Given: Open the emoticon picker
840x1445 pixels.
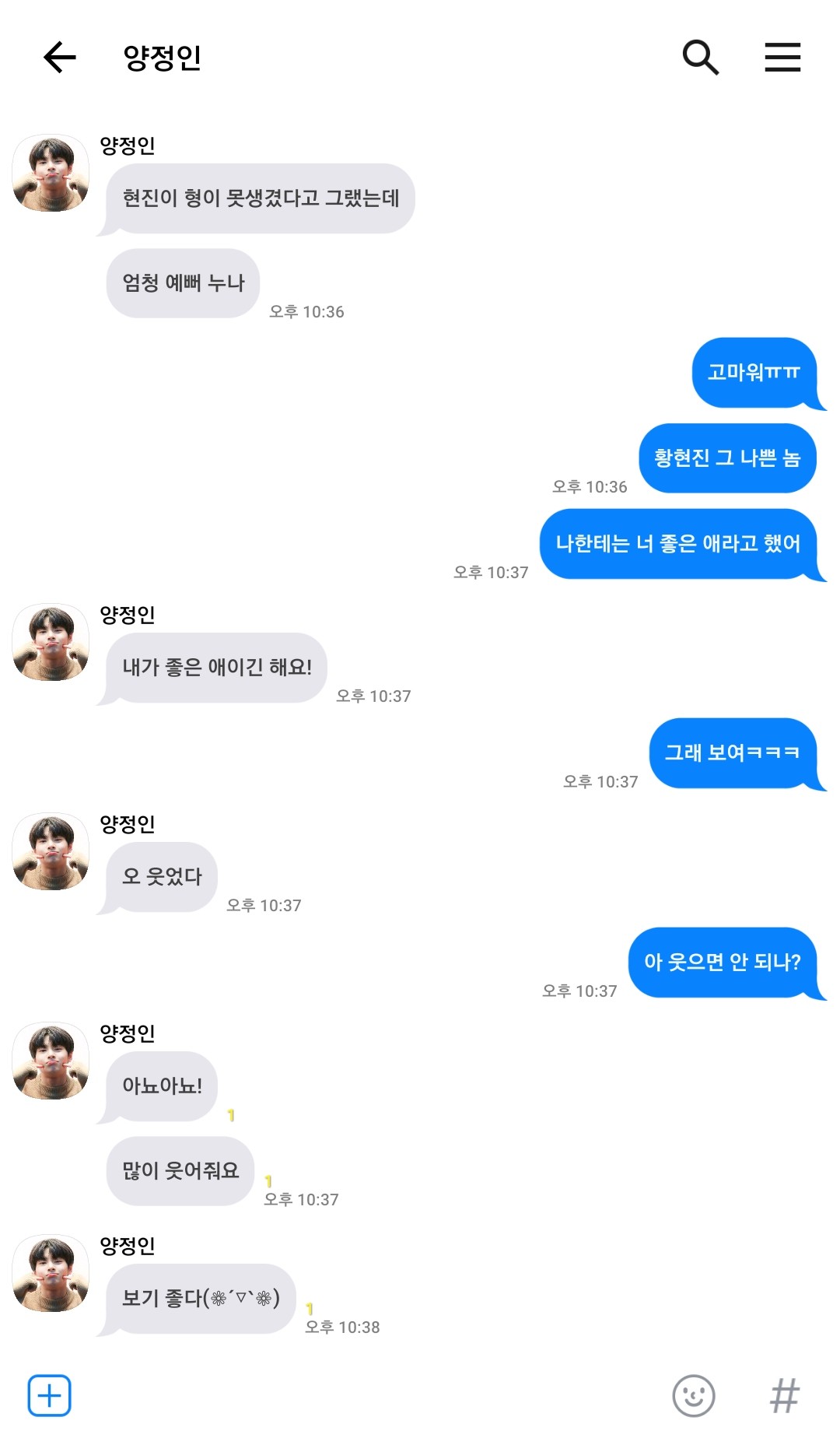Looking at the screenshot, I should 693,1395.
